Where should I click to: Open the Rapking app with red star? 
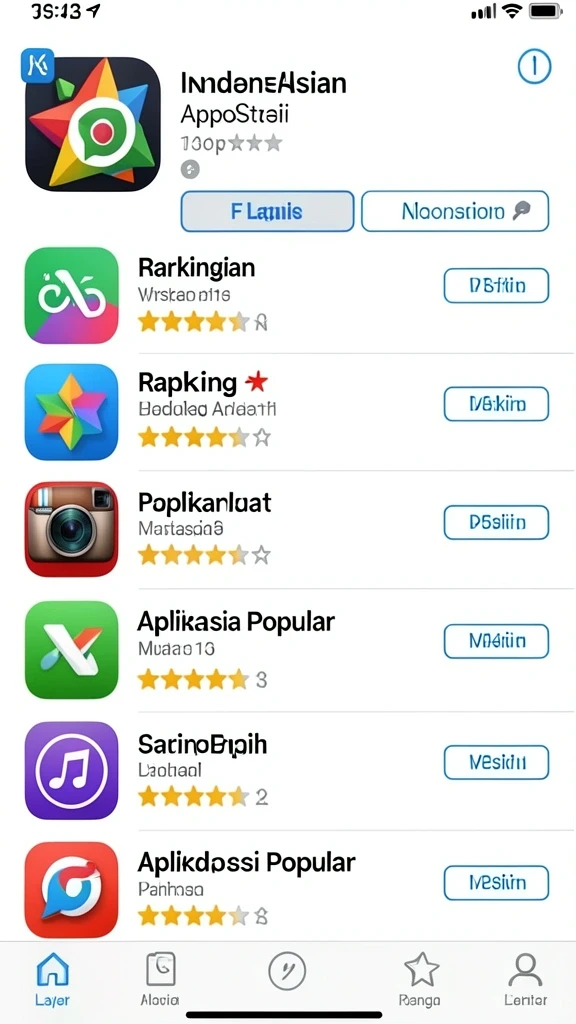(288, 412)
